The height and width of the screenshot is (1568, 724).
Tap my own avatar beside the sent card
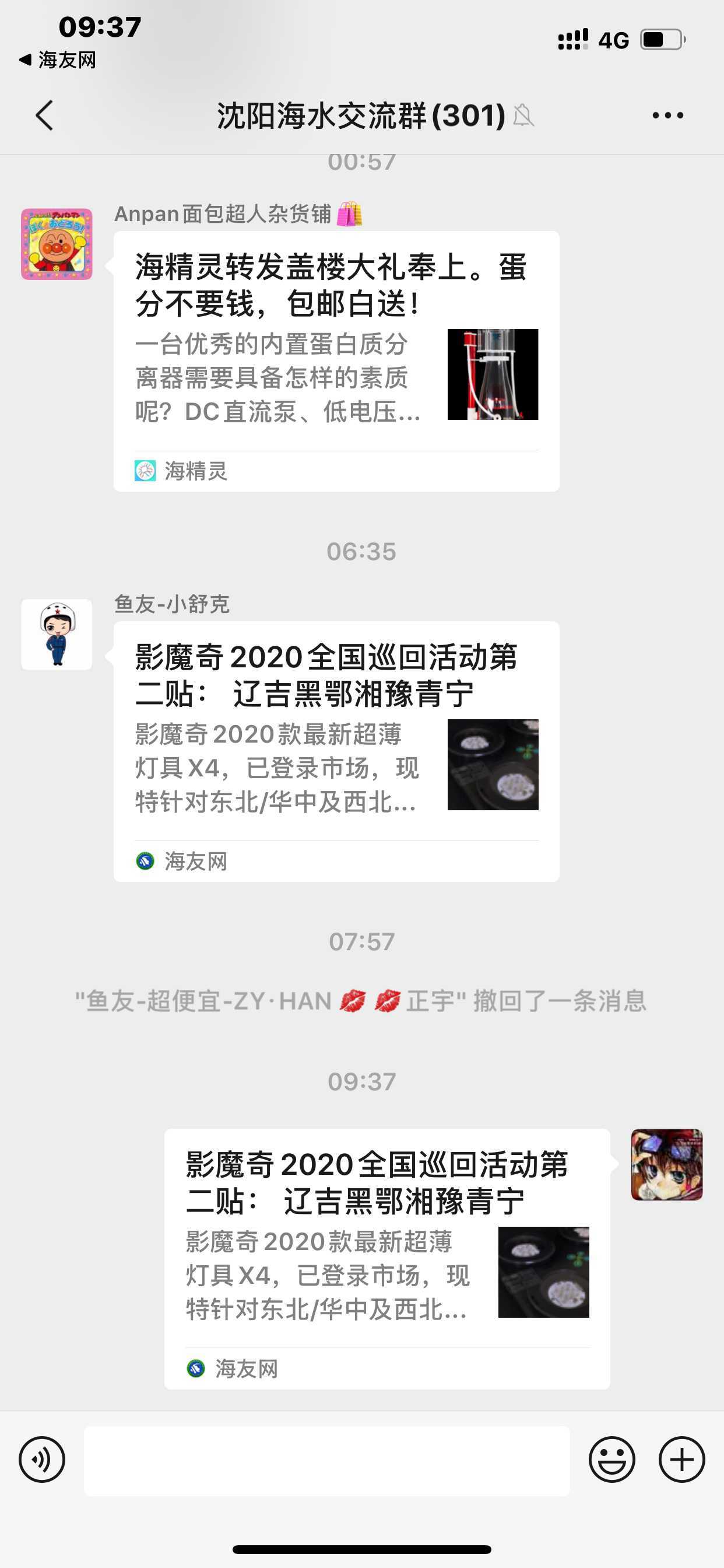click(667, 1165)
